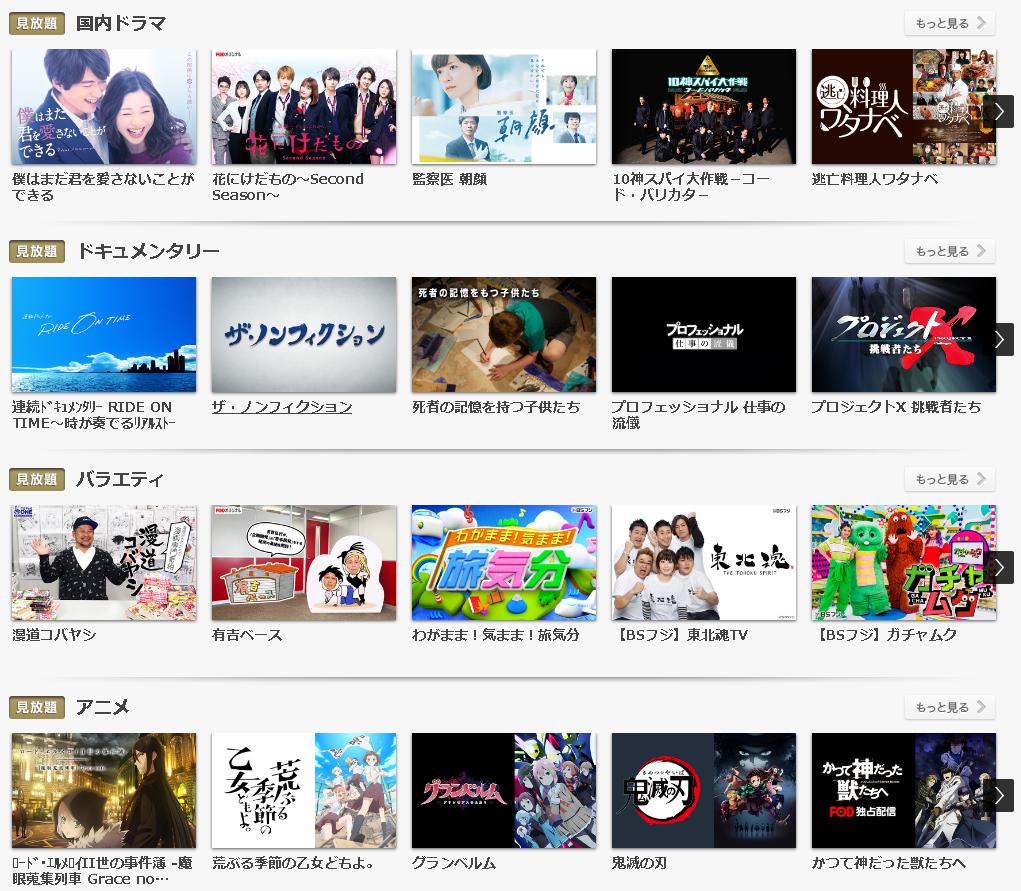1021x891 pixels.
Task: Advance the 国内ドラマ carousel with the arrow
Action: click(x=998, y=111)
